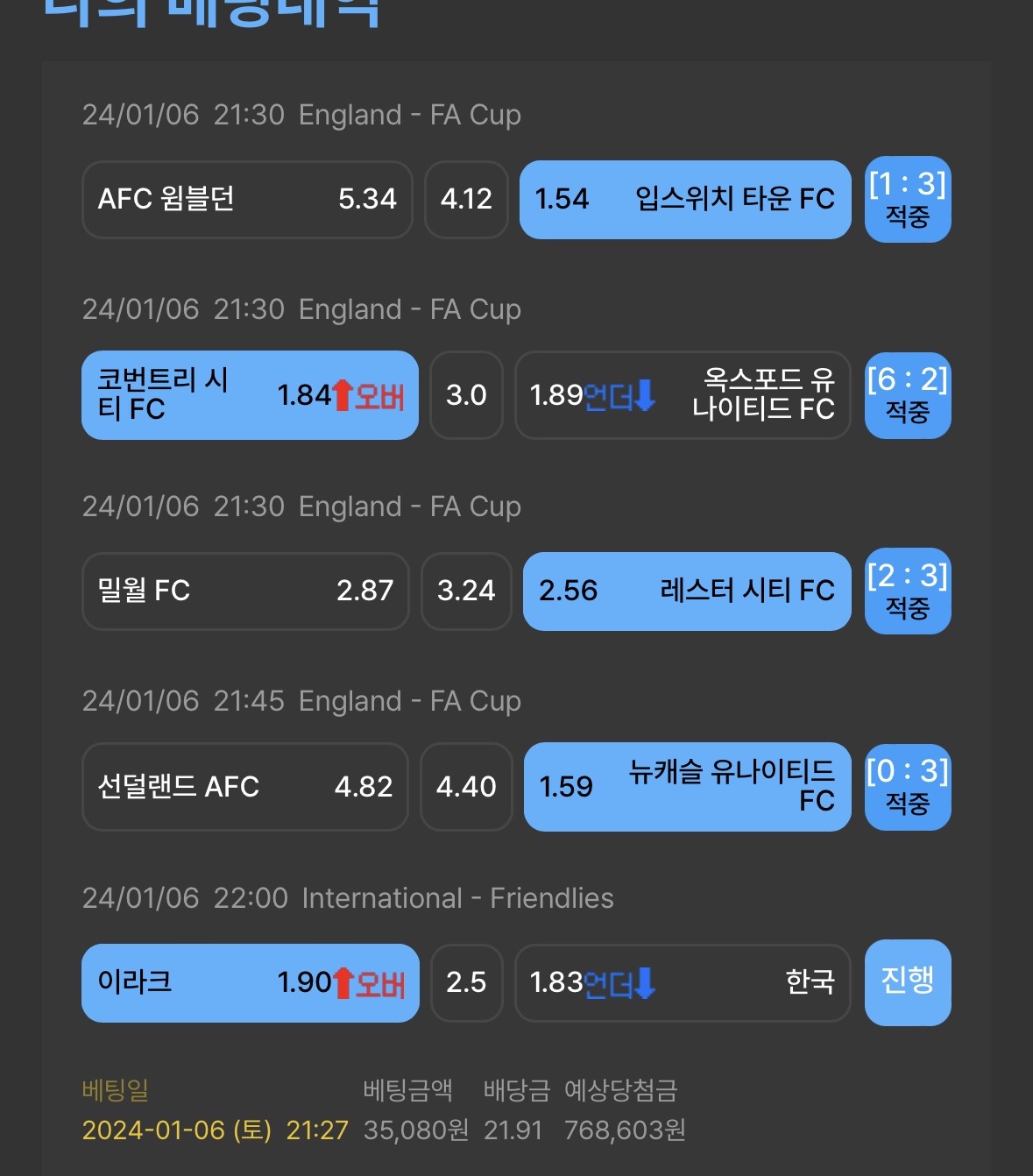Open the 진행 status badge for the 이라크 match
Viewport: 1033px width, 1176px height.
(x=908, y=982)
